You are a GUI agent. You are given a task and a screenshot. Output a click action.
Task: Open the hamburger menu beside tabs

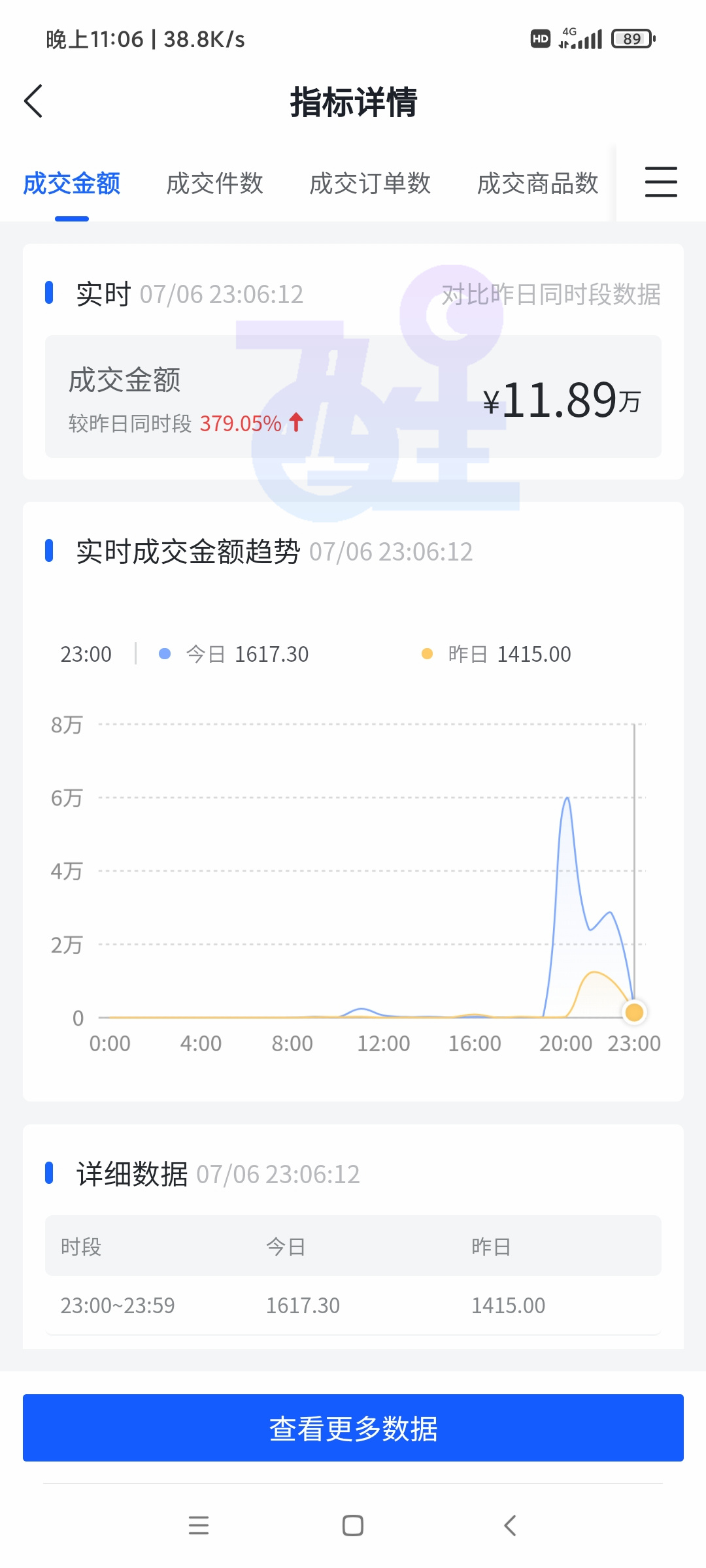(661, 184)
